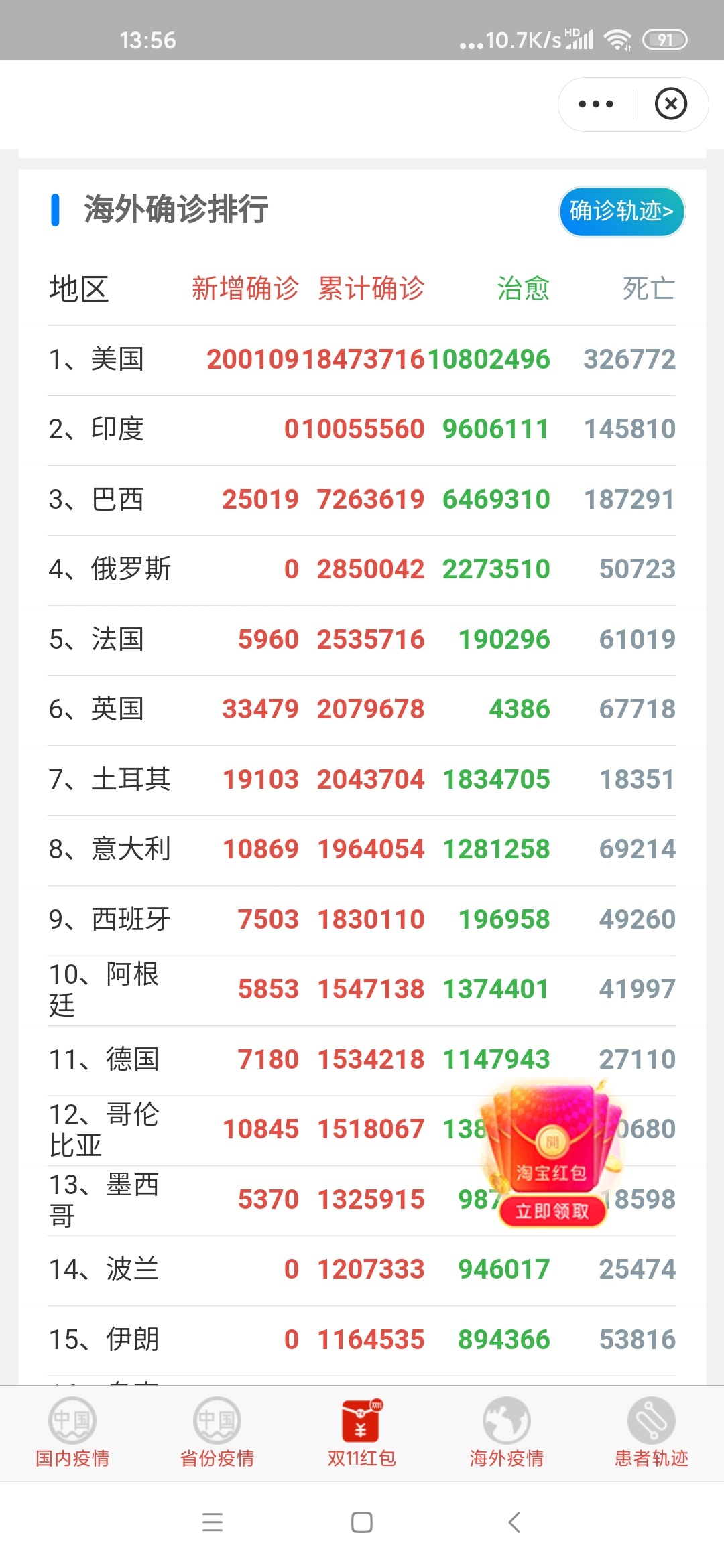Image resolution: width=724 pixels, height=1568 pixels.
Task: Select the 海外疫情 tab
Action: [507, 1433]
